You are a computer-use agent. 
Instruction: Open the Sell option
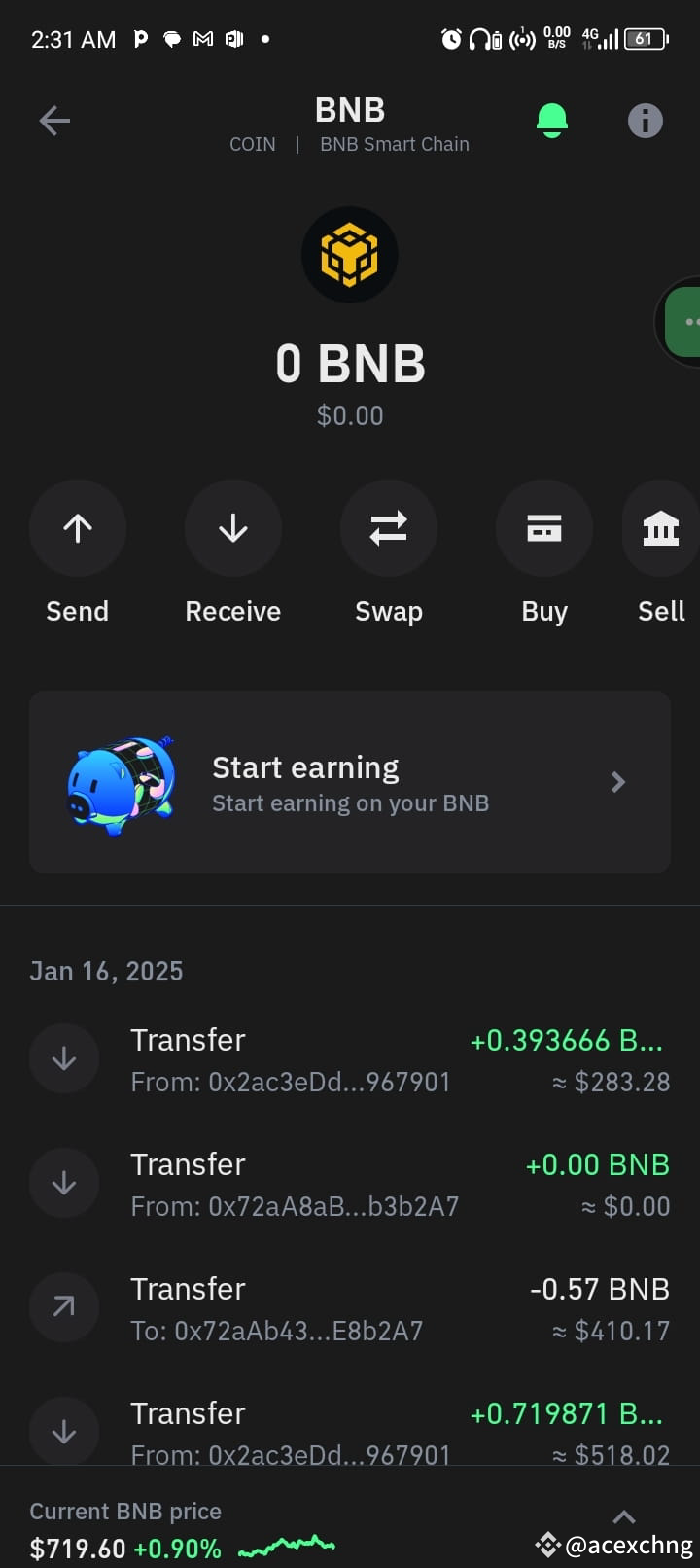660,528
